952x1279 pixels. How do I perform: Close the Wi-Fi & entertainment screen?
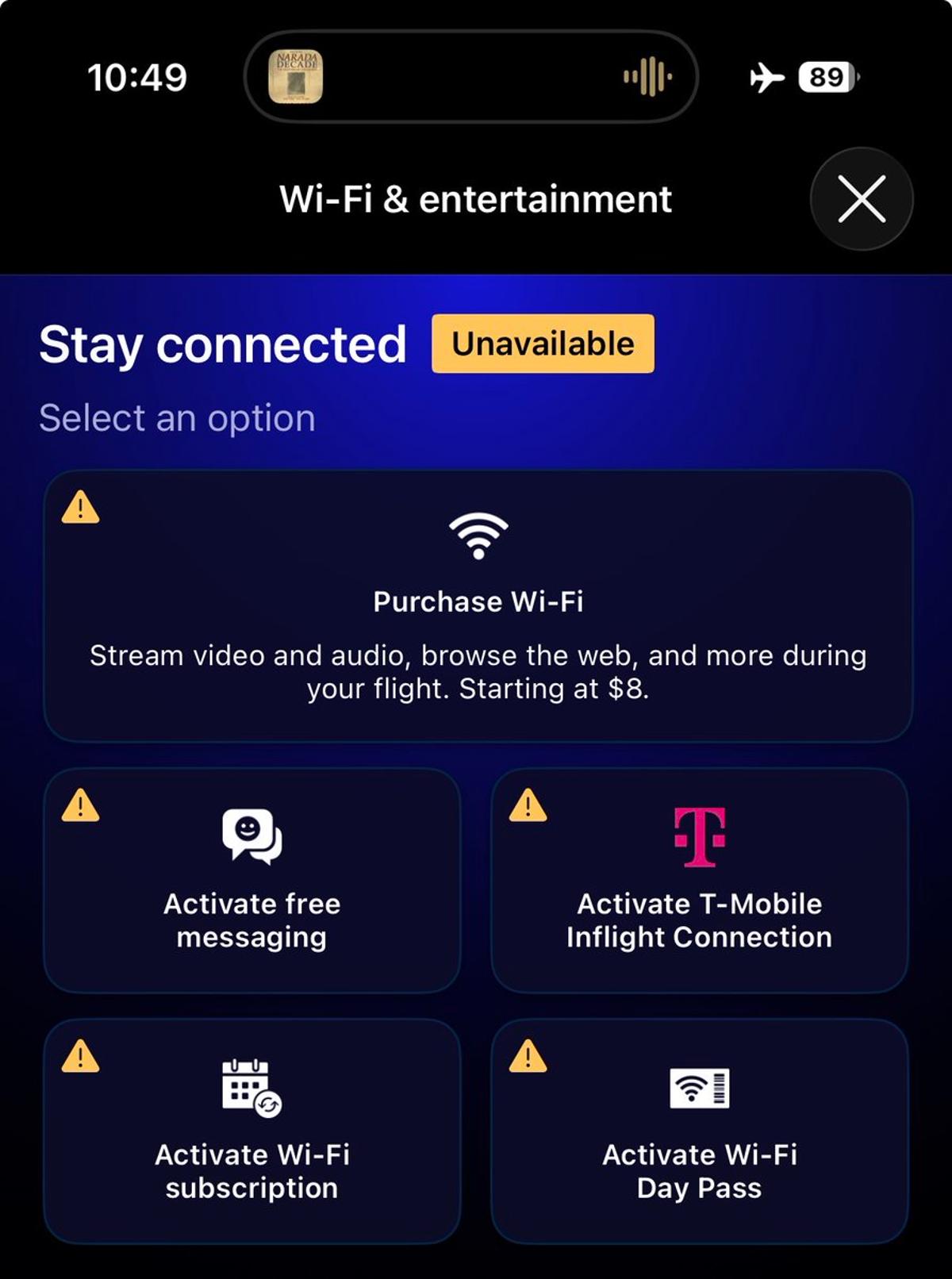point(861,199)
